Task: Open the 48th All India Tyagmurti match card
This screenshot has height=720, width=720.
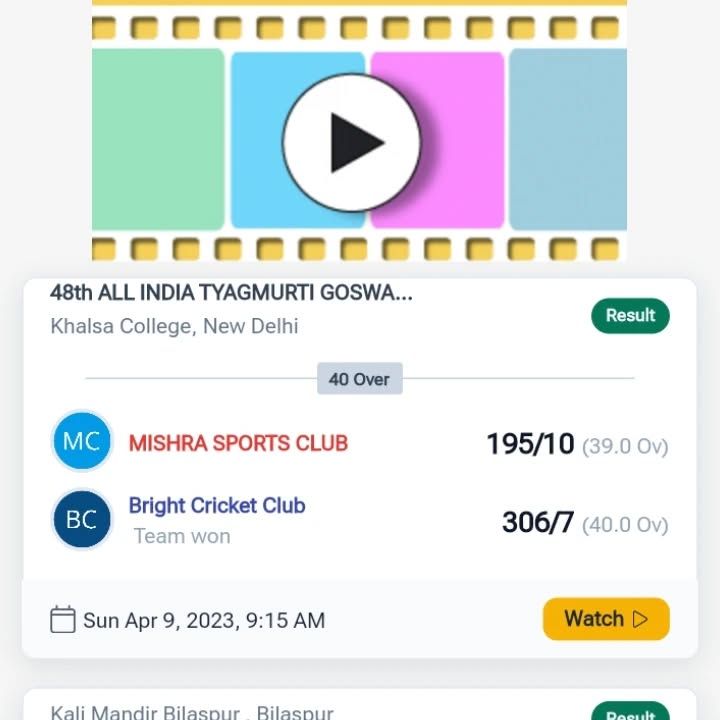Action: 232,293
